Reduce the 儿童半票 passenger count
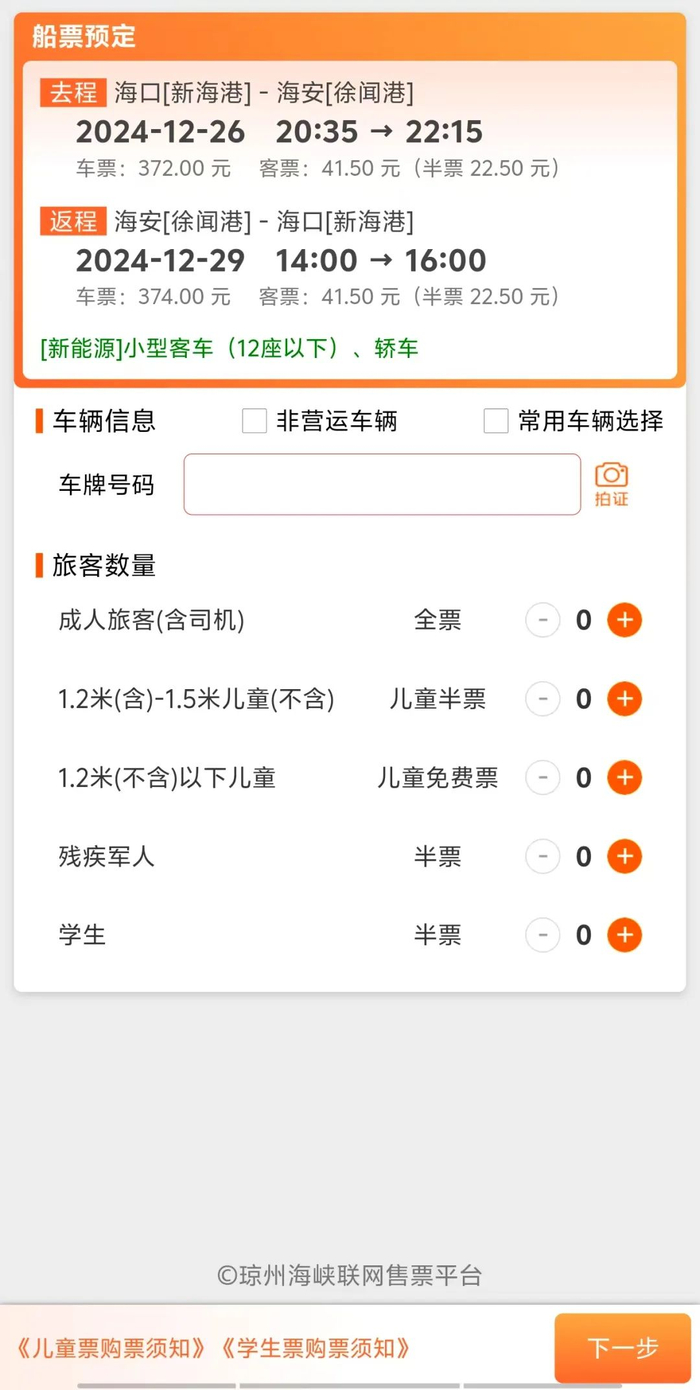Viewport: 700px width, 1390px height. (x=543, y=699)
